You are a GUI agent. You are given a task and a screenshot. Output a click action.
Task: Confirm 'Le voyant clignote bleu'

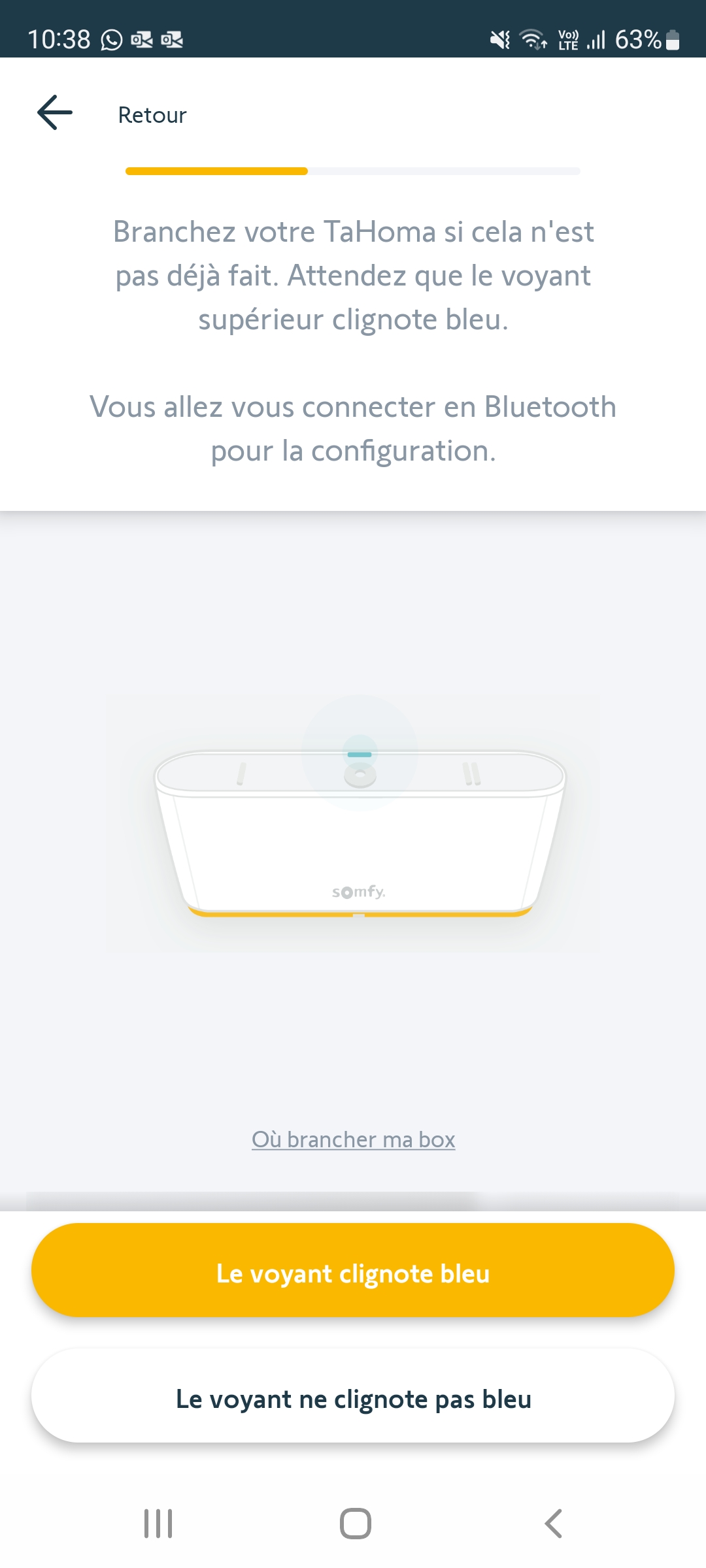tap(353, 1271)
